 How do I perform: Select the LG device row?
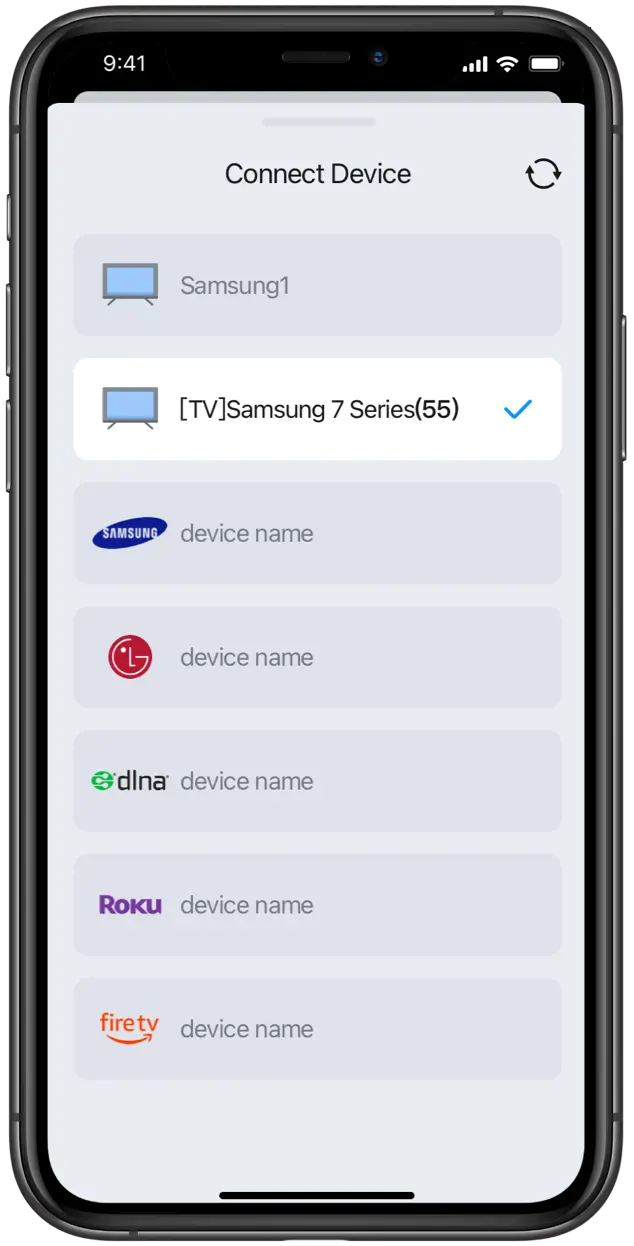317,657
